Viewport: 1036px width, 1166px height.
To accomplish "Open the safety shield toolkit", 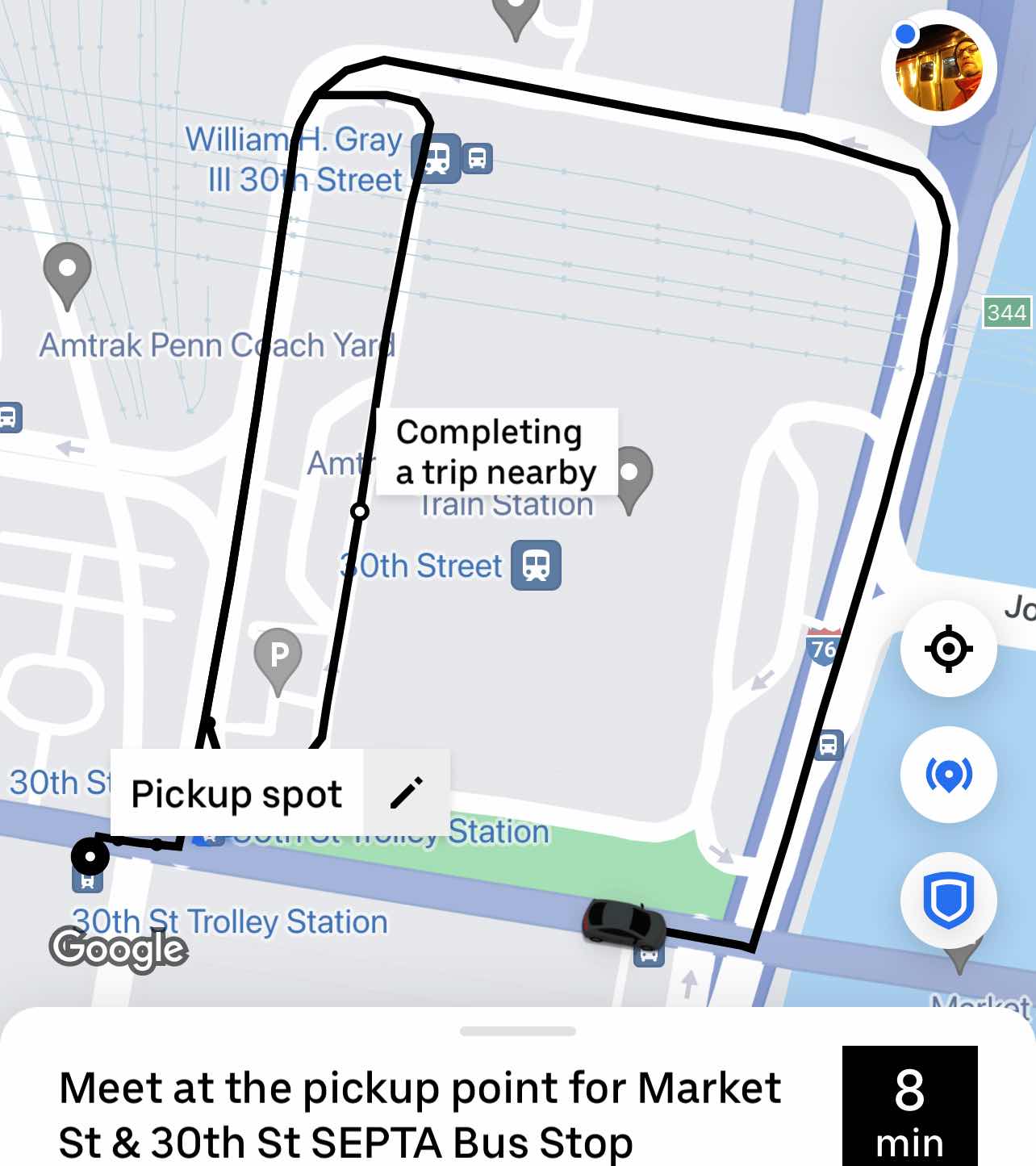I will (x=948, y=900).
